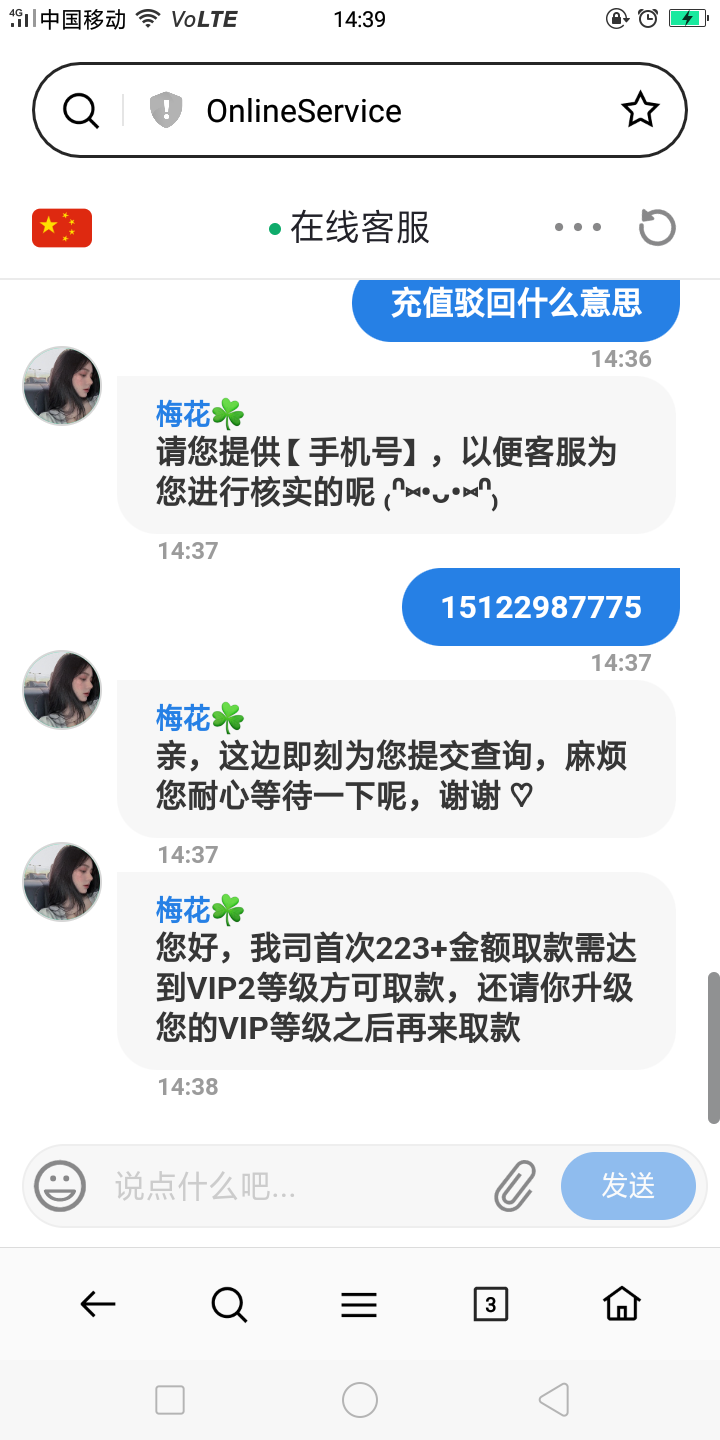Open the tab switcher showing 3 tabs
The image size is (720, 1440).
[490, 1304]
